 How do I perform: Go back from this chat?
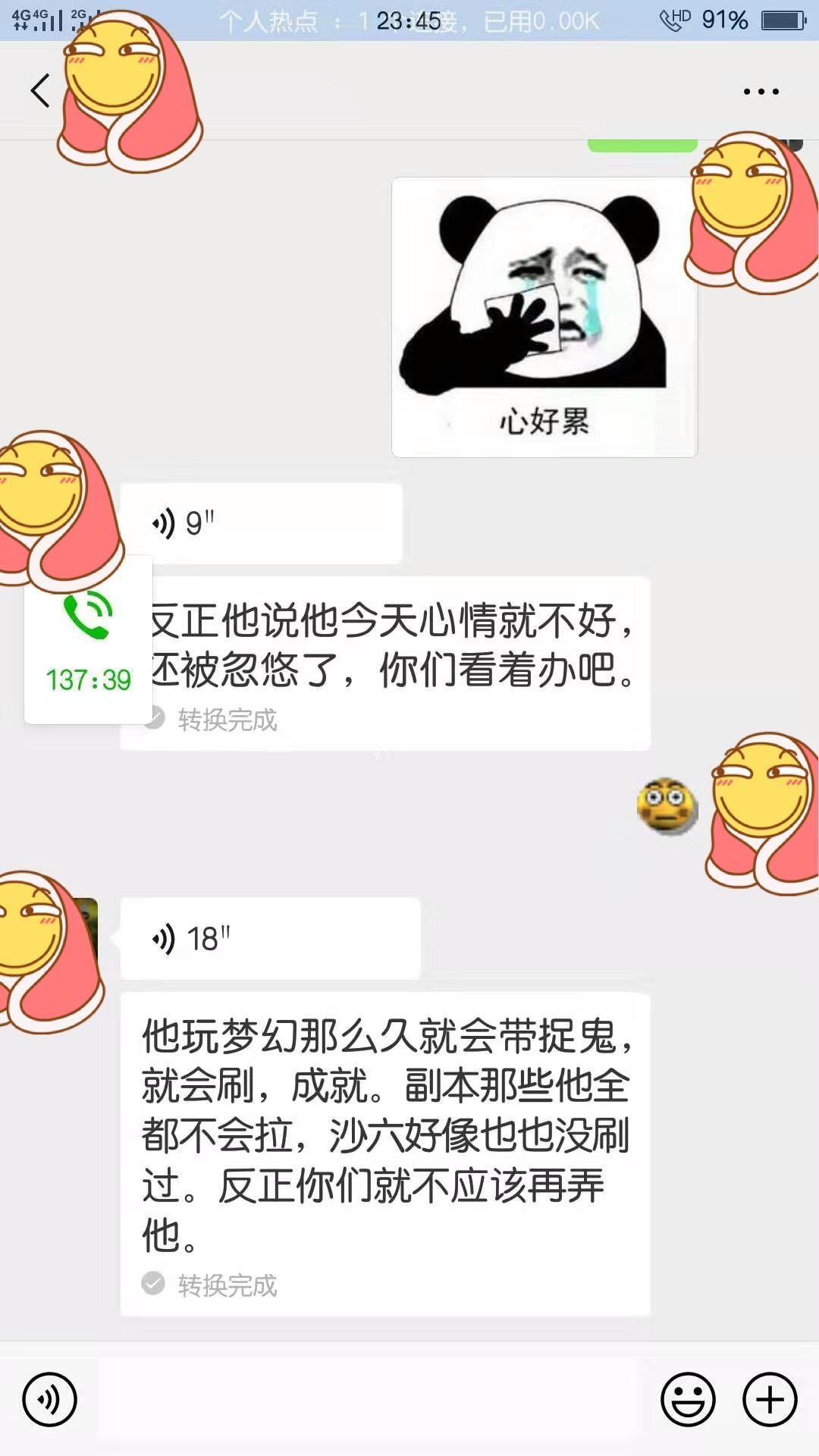40,91
